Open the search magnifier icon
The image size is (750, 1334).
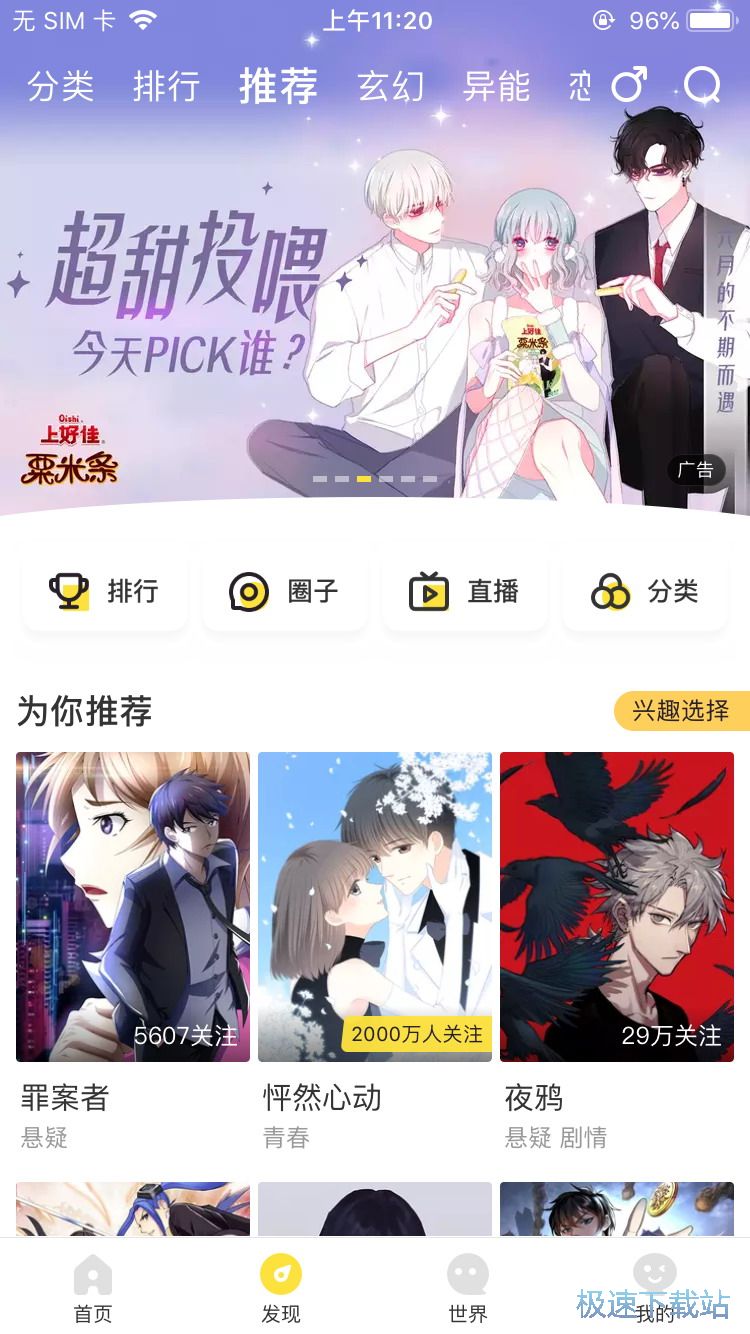point(702,86)
